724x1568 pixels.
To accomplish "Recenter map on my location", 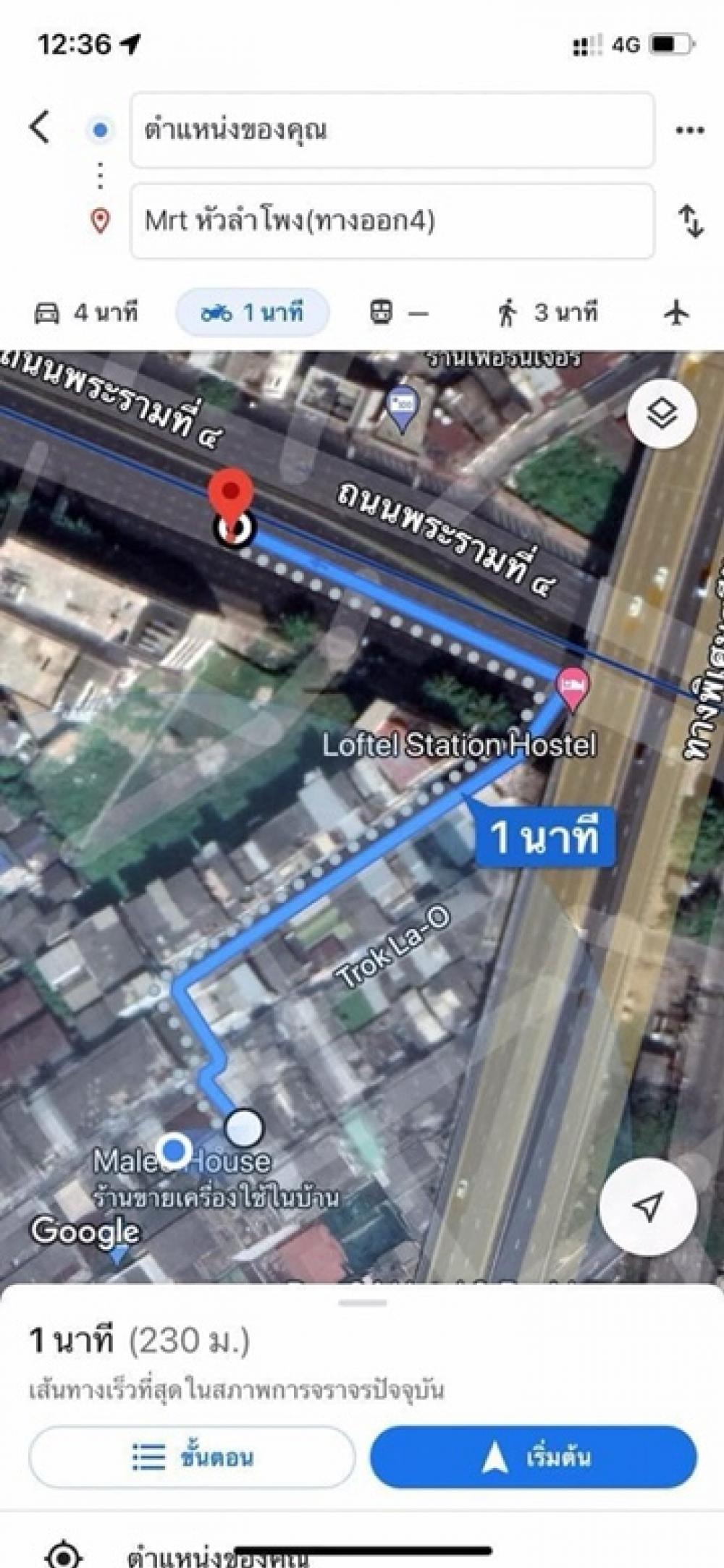I will click(648, 1205).
